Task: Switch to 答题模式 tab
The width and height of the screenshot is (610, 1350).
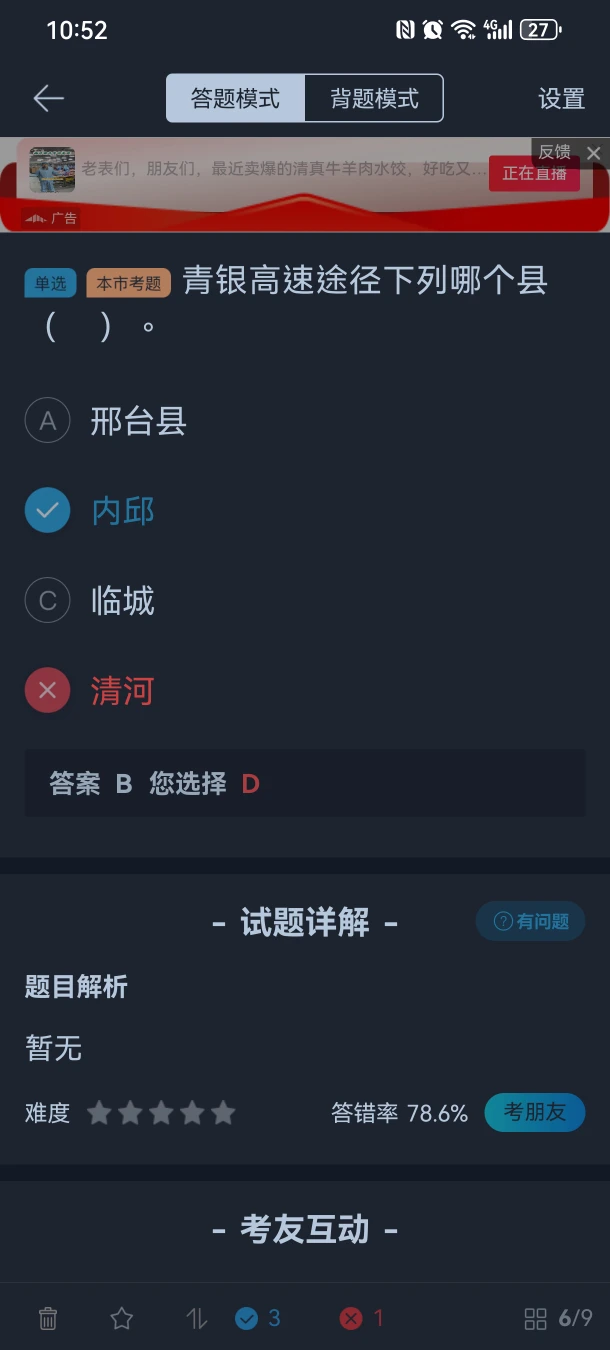Action: [235, 99]
